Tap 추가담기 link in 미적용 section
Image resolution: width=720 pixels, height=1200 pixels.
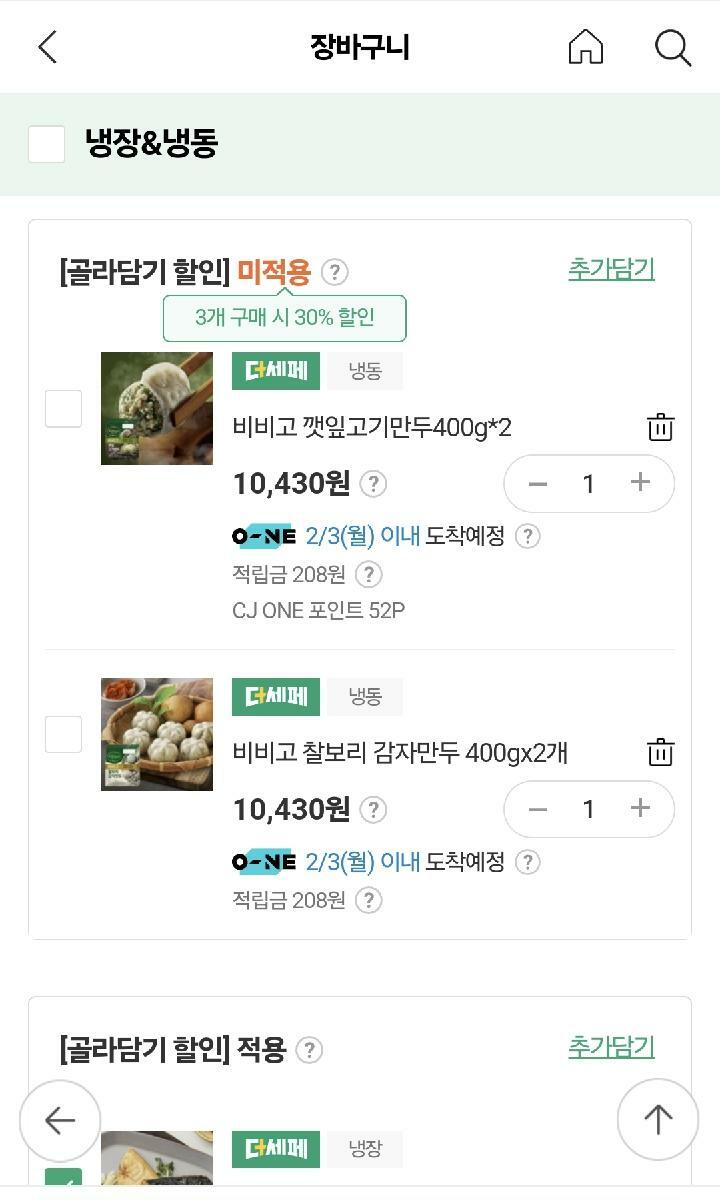coord(611,269)
